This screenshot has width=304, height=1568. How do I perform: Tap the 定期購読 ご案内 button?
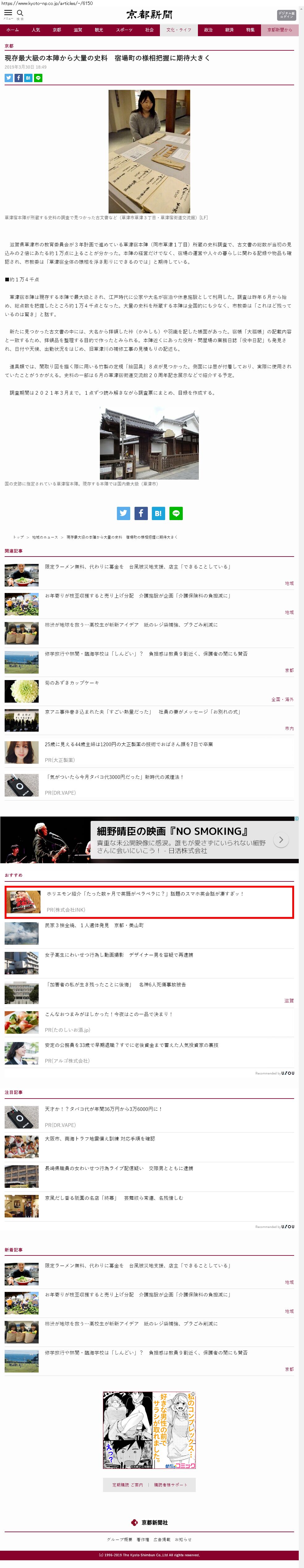[x=127, y=1485]
